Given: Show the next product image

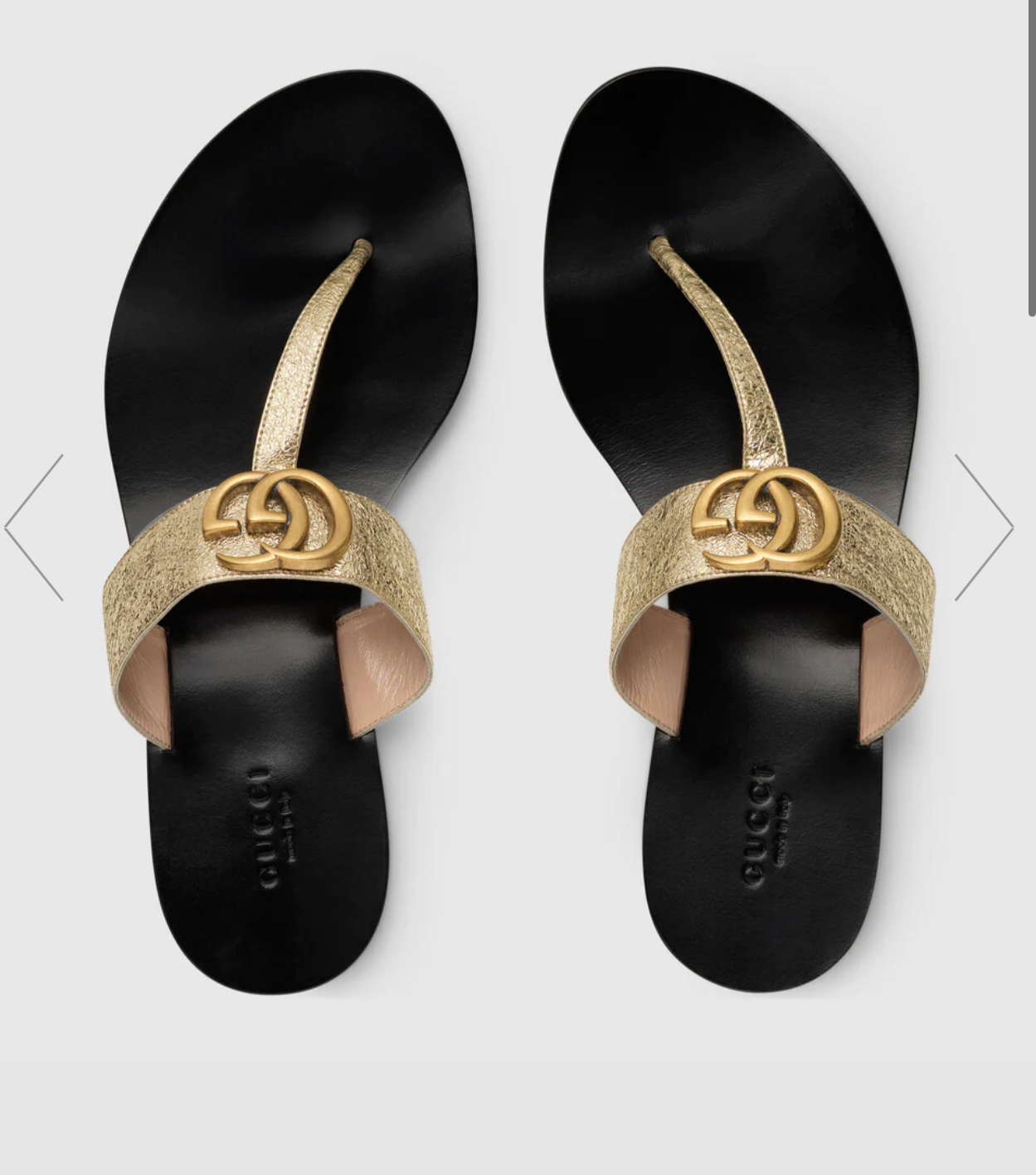Looking at the screenshot, I should (984, 527).
